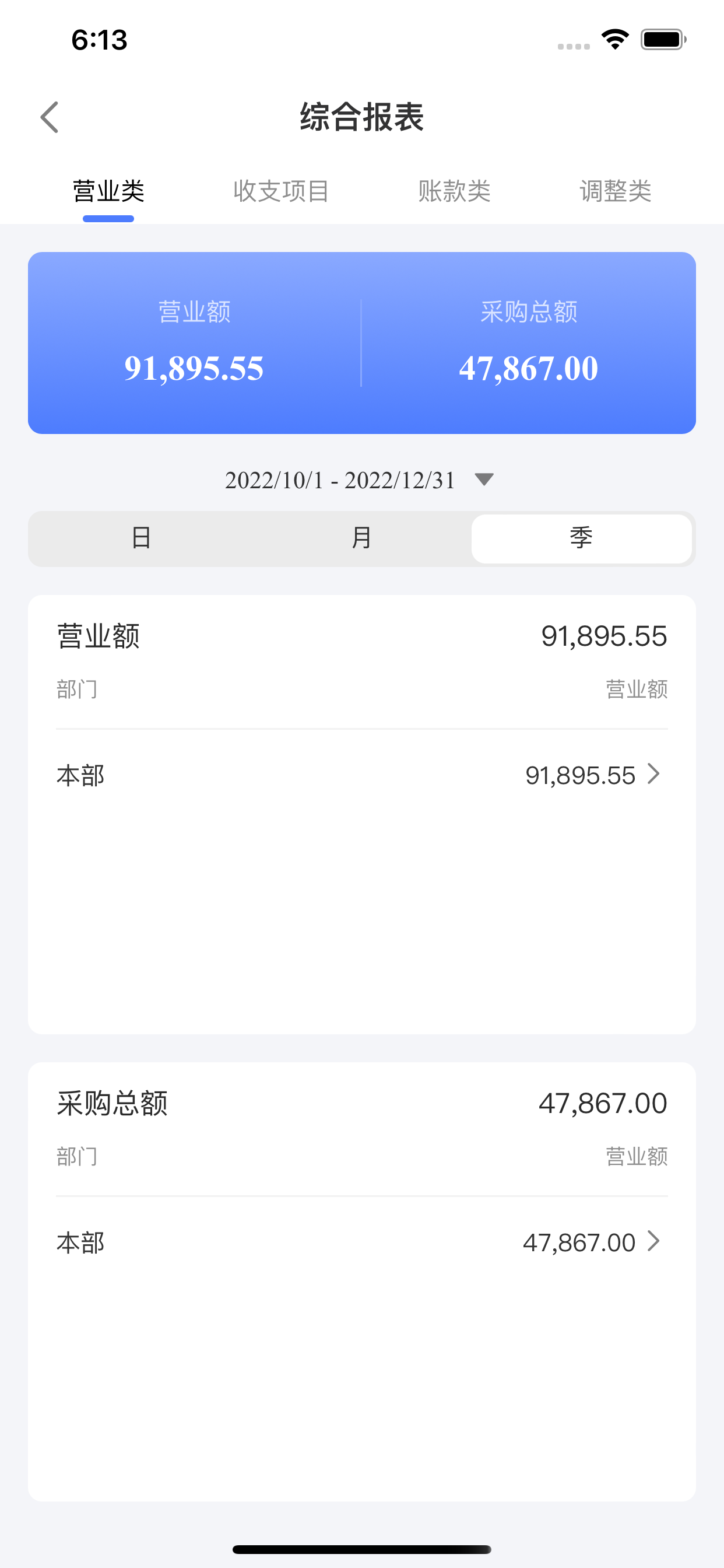This screenshot has height=1568, width=724.
Task: Switch the period to 月
Action: click(x=361, y=538)
